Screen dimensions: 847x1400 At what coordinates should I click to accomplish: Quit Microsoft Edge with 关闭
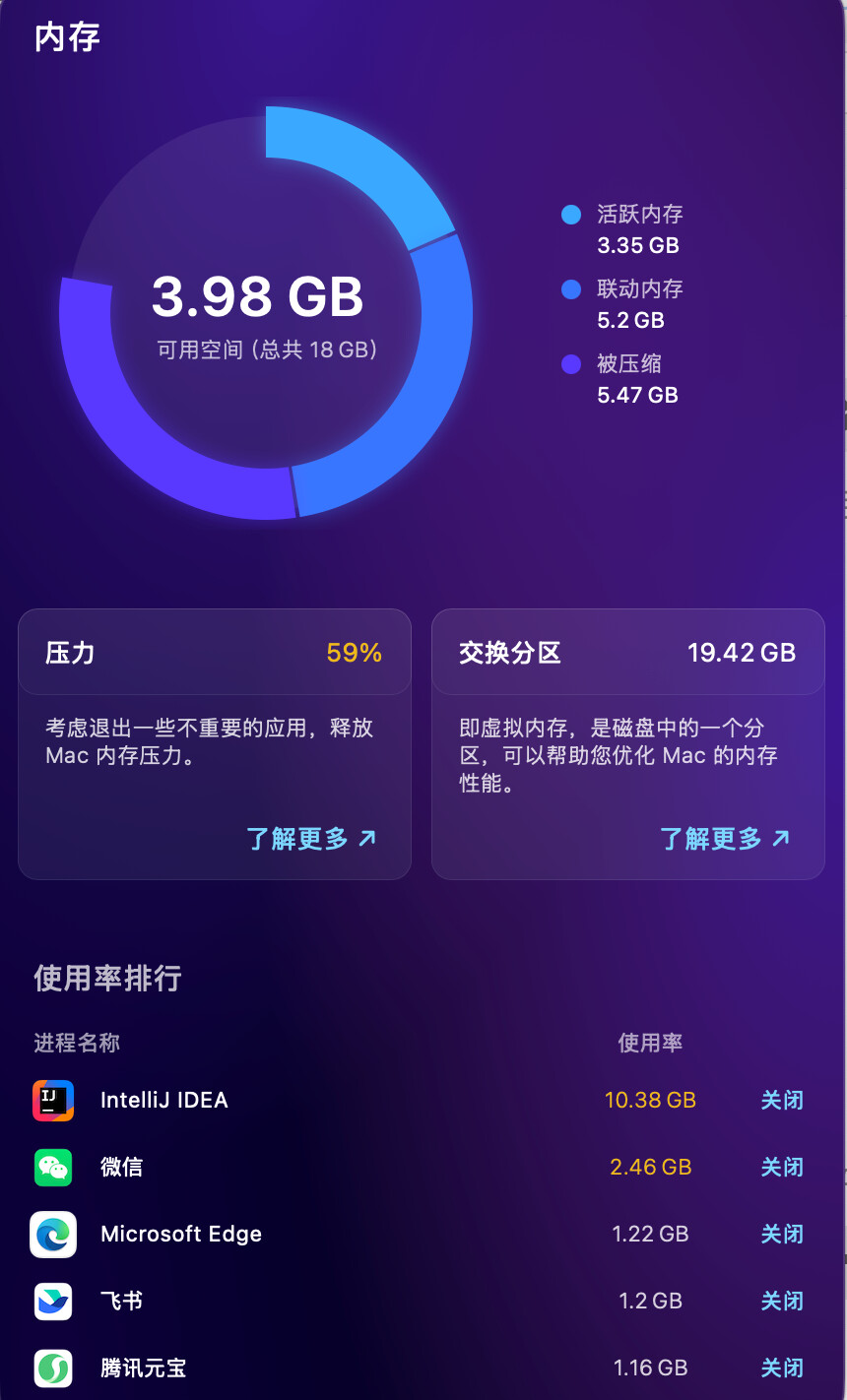tap(782, 1234)
